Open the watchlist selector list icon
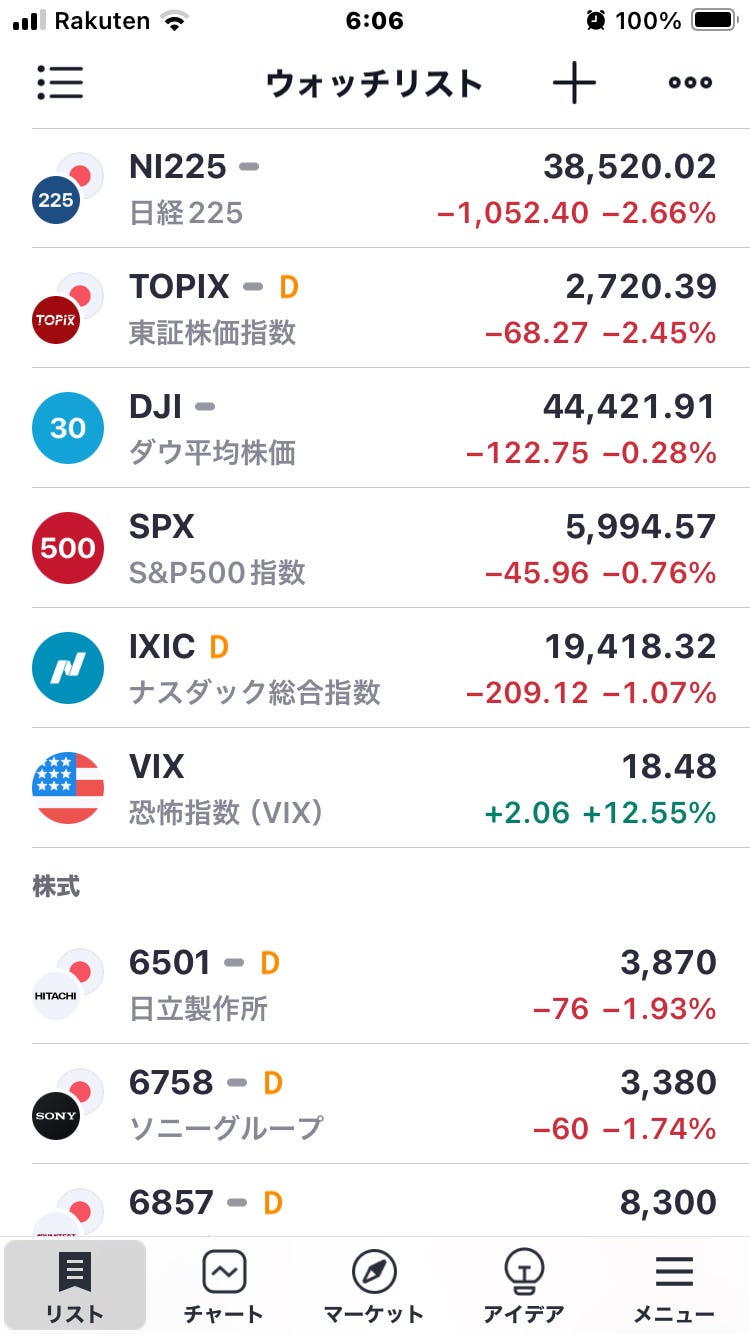Viewport: 750px width, 1334px height. pyautogui.click(x=60, y=83)
